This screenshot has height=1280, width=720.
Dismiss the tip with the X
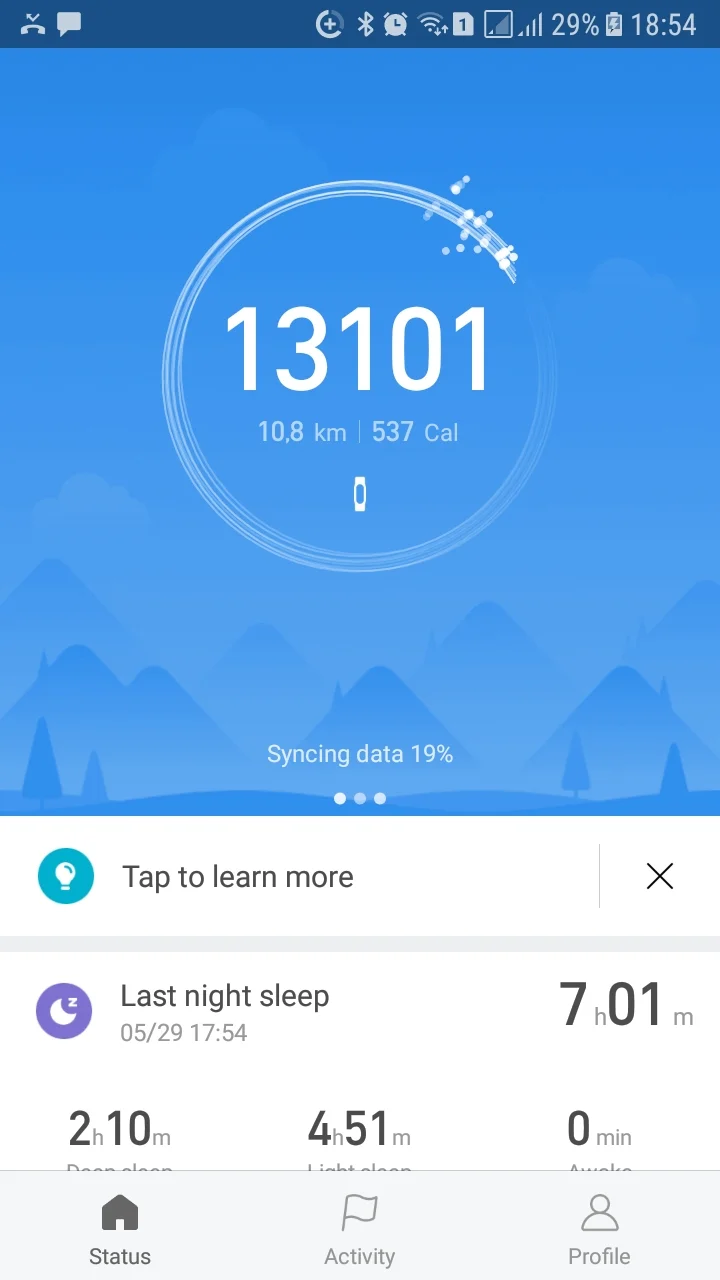pyautogui.click(x=659, y=875)
